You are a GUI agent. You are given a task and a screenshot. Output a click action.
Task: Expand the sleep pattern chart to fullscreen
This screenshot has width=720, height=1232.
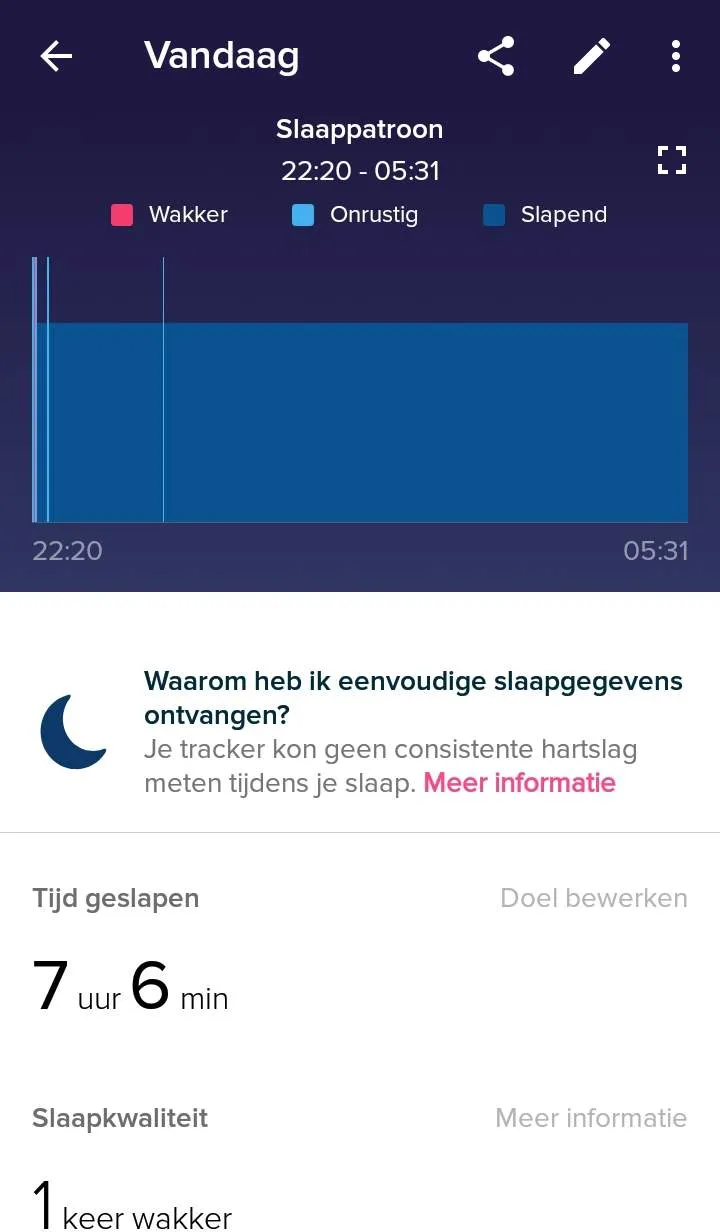pyautogui.click(x=672, y=160)
